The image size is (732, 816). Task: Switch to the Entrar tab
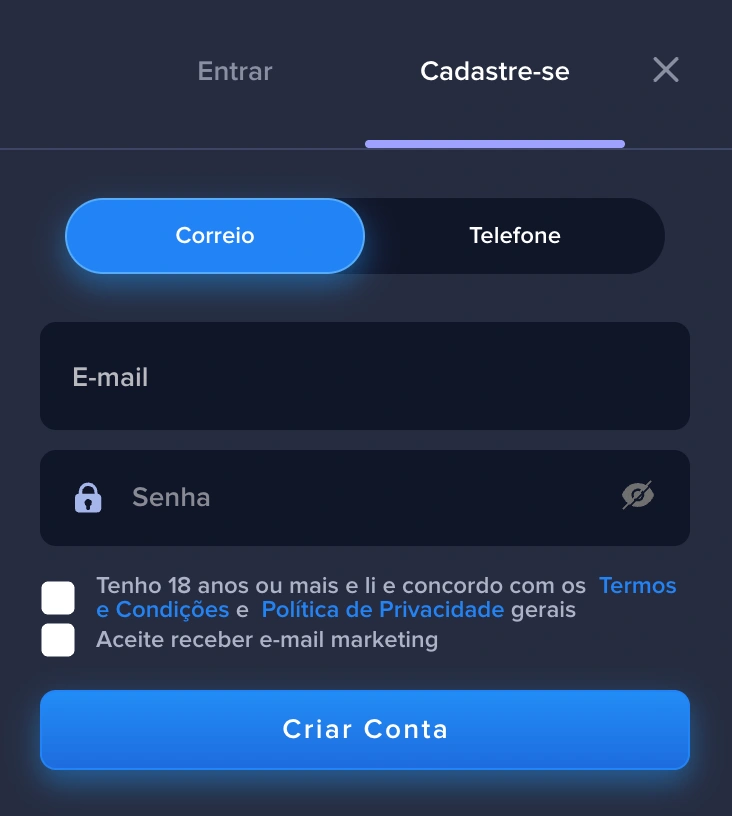[x=234, y=71]
